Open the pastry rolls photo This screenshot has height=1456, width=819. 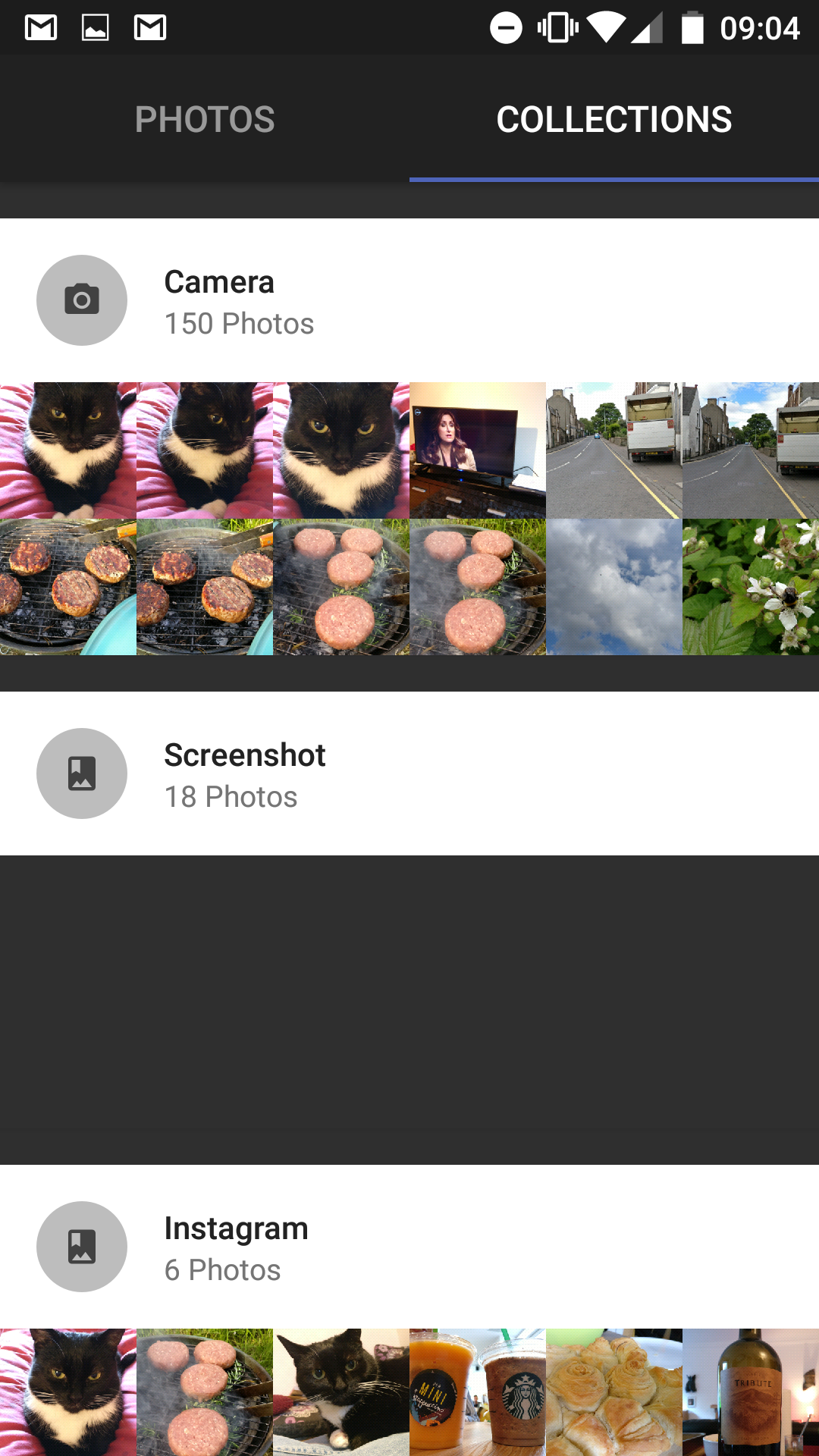[614, 1392]
